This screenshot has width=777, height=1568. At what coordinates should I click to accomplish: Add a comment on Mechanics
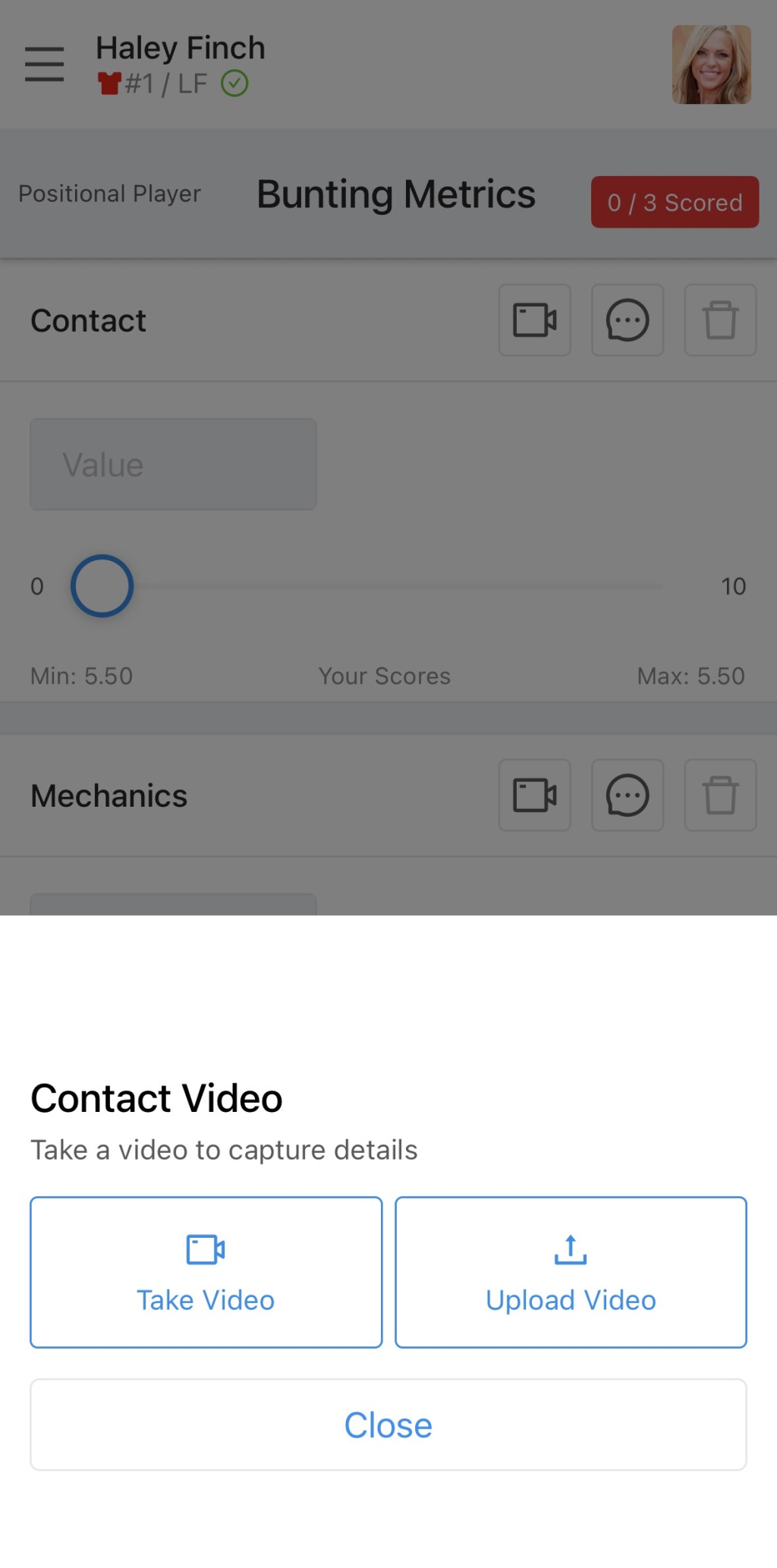point(627,795)
